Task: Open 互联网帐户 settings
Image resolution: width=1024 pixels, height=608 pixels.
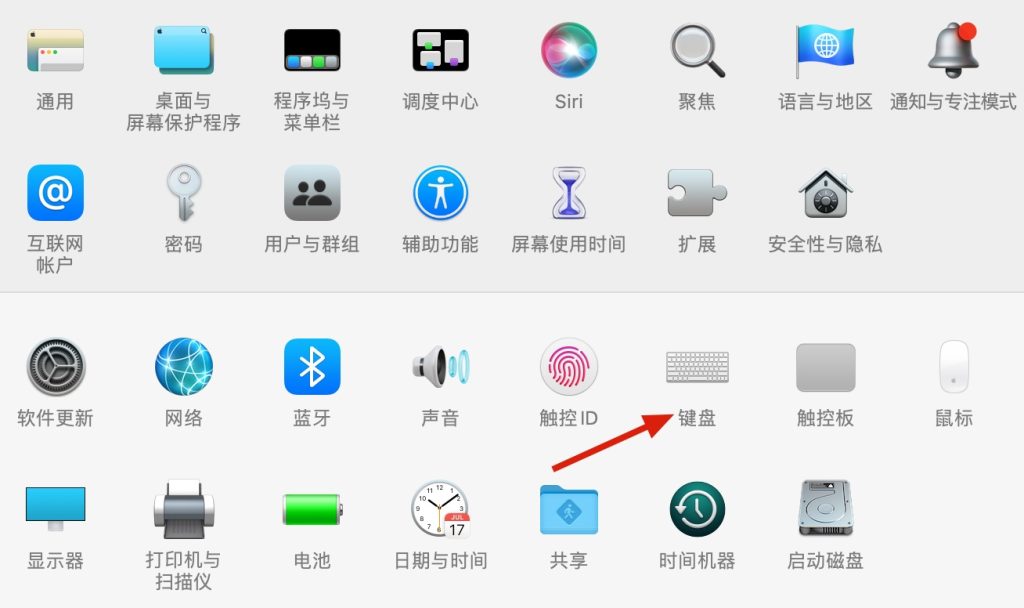Action: coord(55,193)
